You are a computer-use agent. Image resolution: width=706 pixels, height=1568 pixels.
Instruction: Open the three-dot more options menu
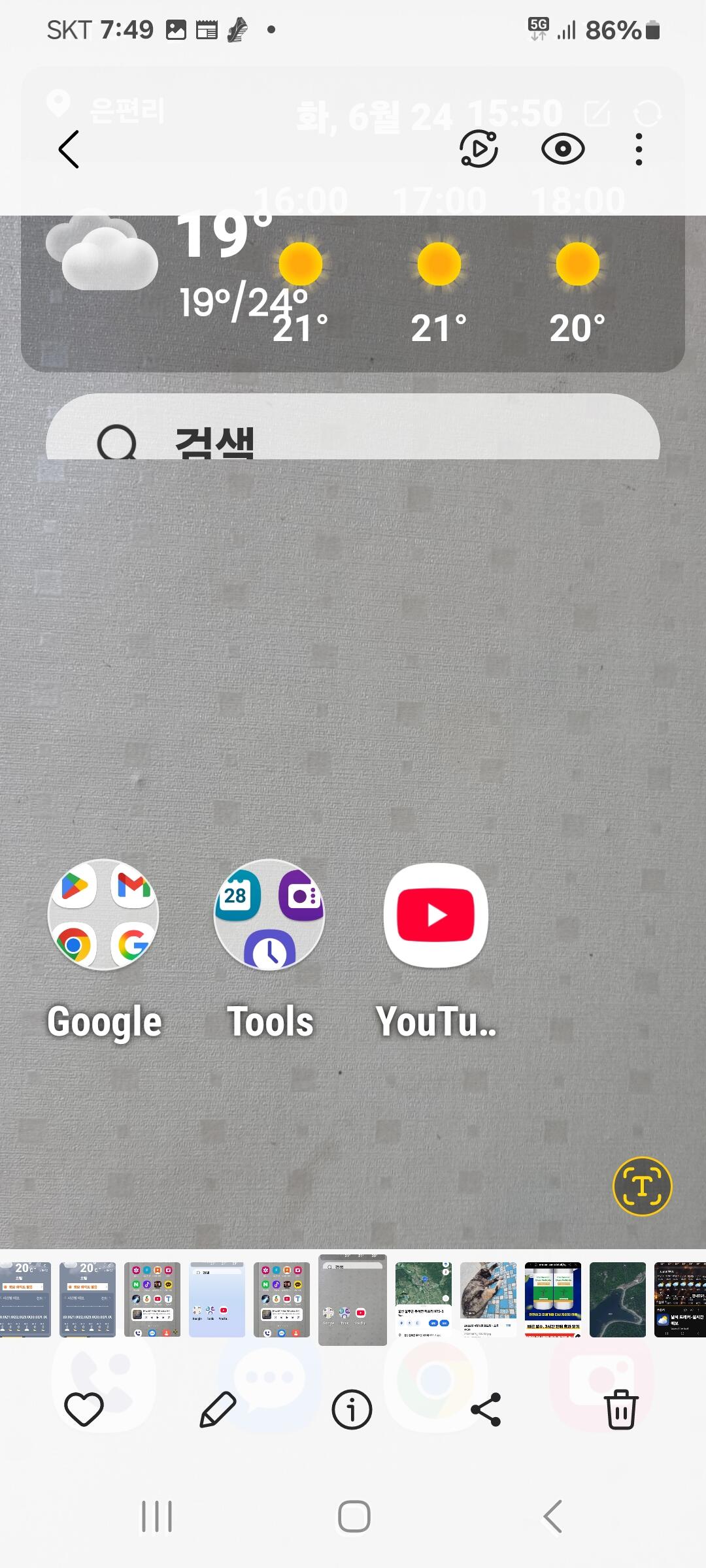(x=639, y=149)
